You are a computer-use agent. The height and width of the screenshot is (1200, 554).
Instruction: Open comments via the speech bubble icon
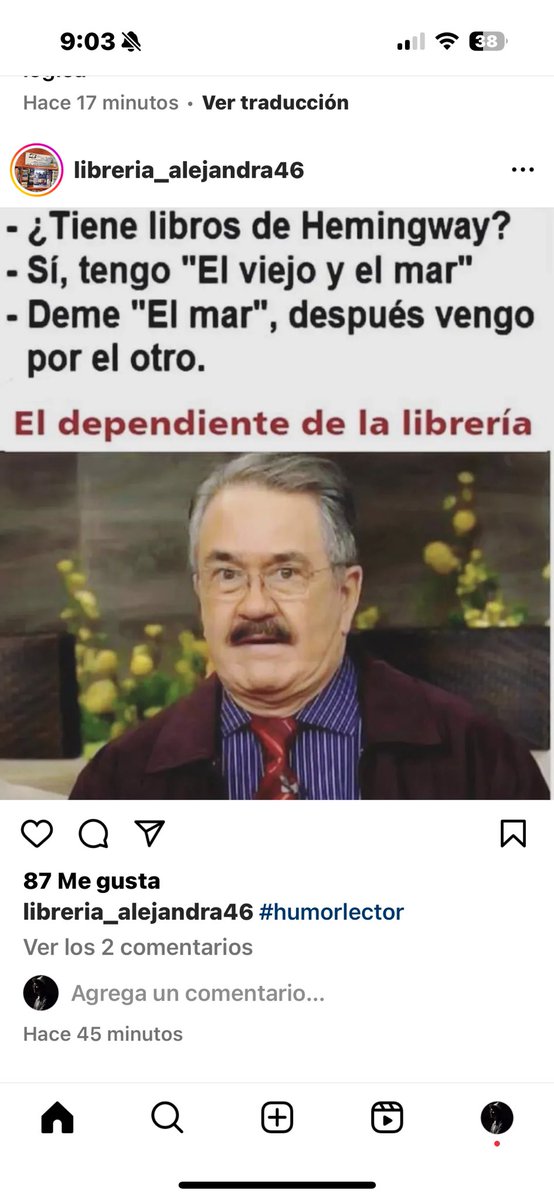pos(93,833)
